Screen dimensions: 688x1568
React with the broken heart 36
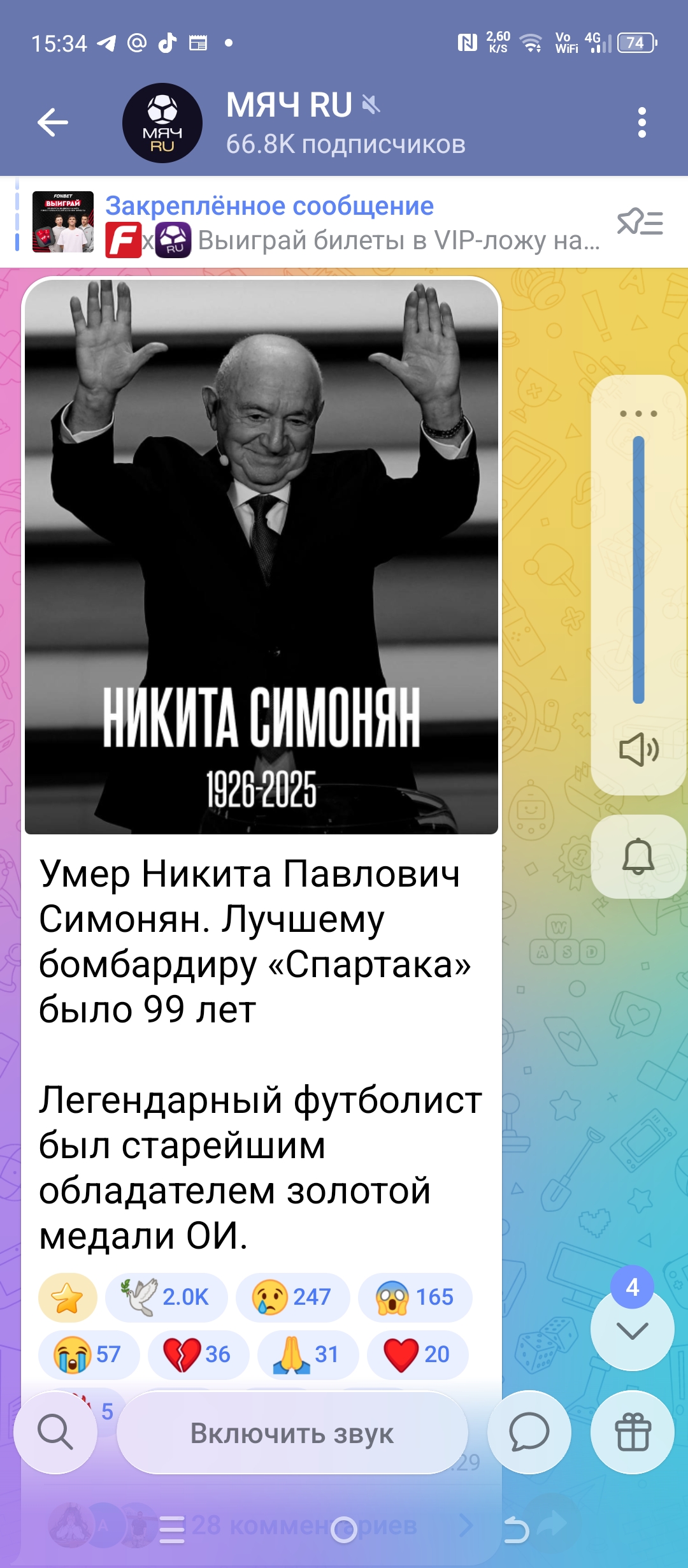(197, 1354)
